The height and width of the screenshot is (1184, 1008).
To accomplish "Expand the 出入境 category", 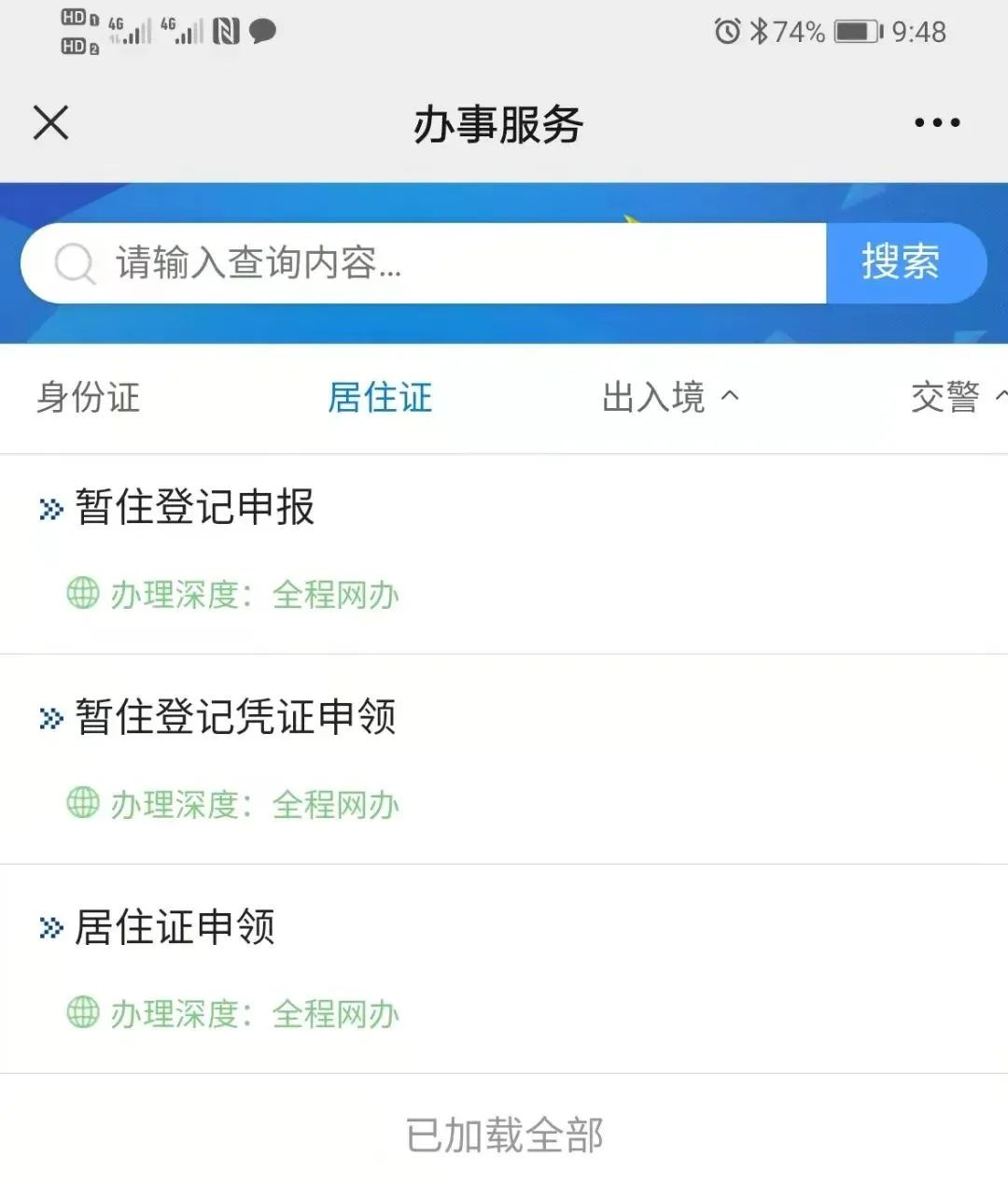I will pyautogui.click(x=670, y=397).
